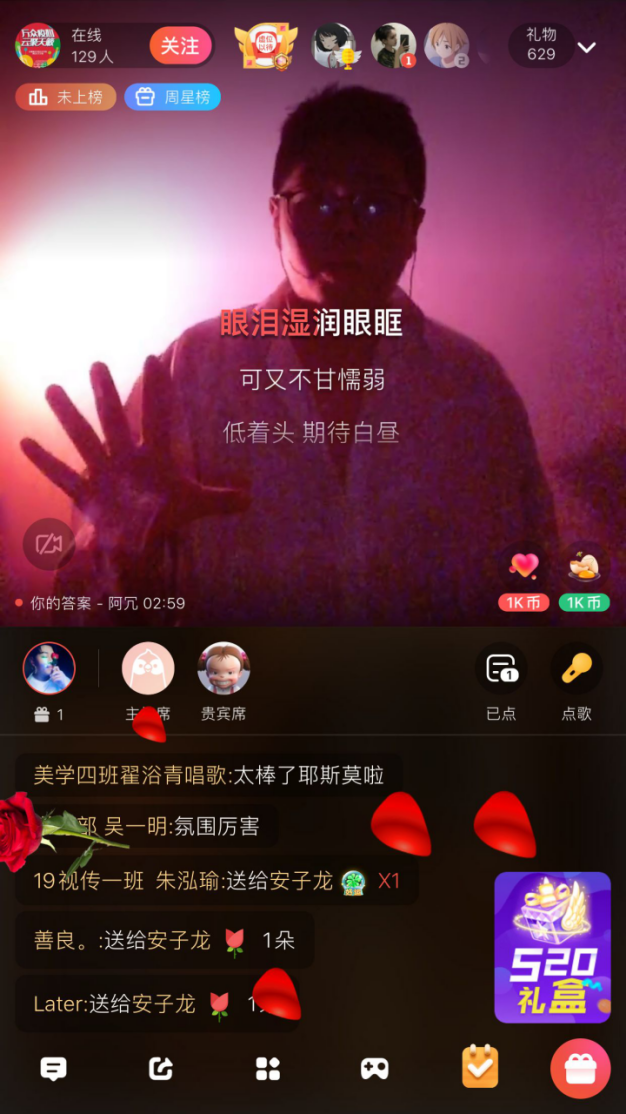Open the 礼物 629 gift ranking
This screenshot has height=1114, width=626.
(x=541, y=45)
